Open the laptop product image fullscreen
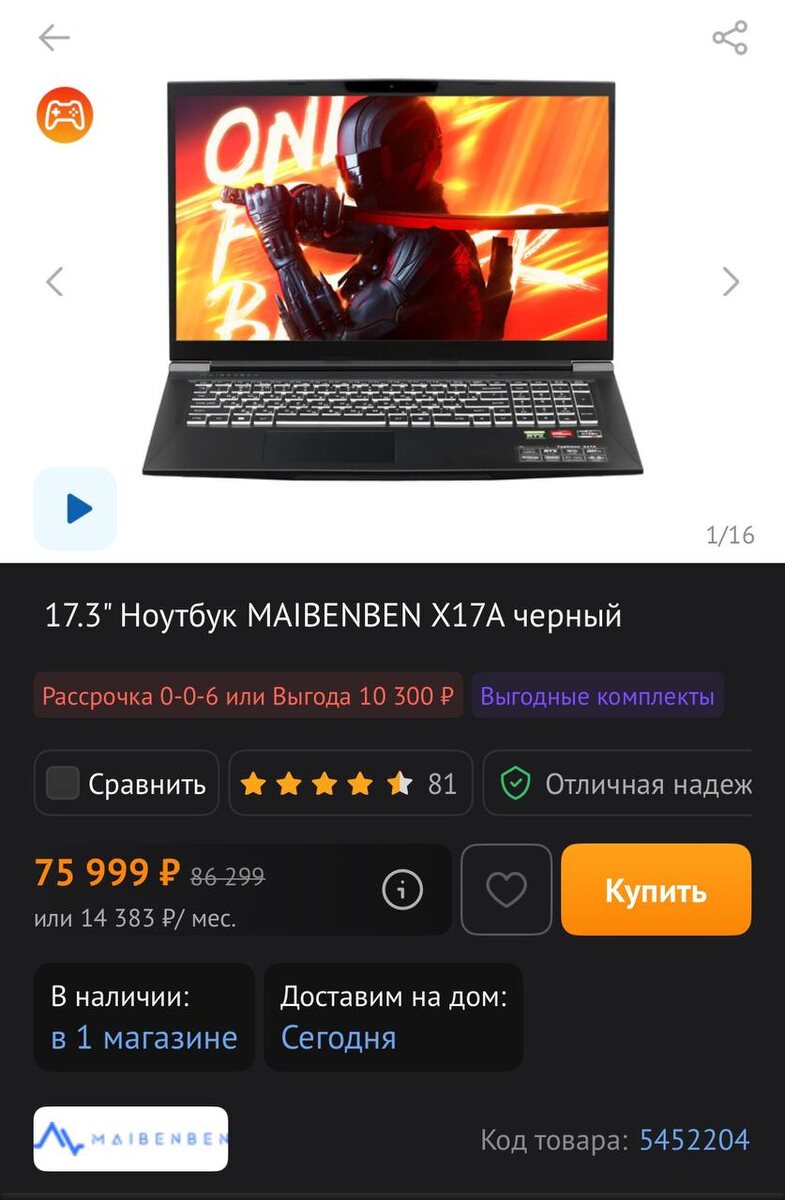 point(392,280)
